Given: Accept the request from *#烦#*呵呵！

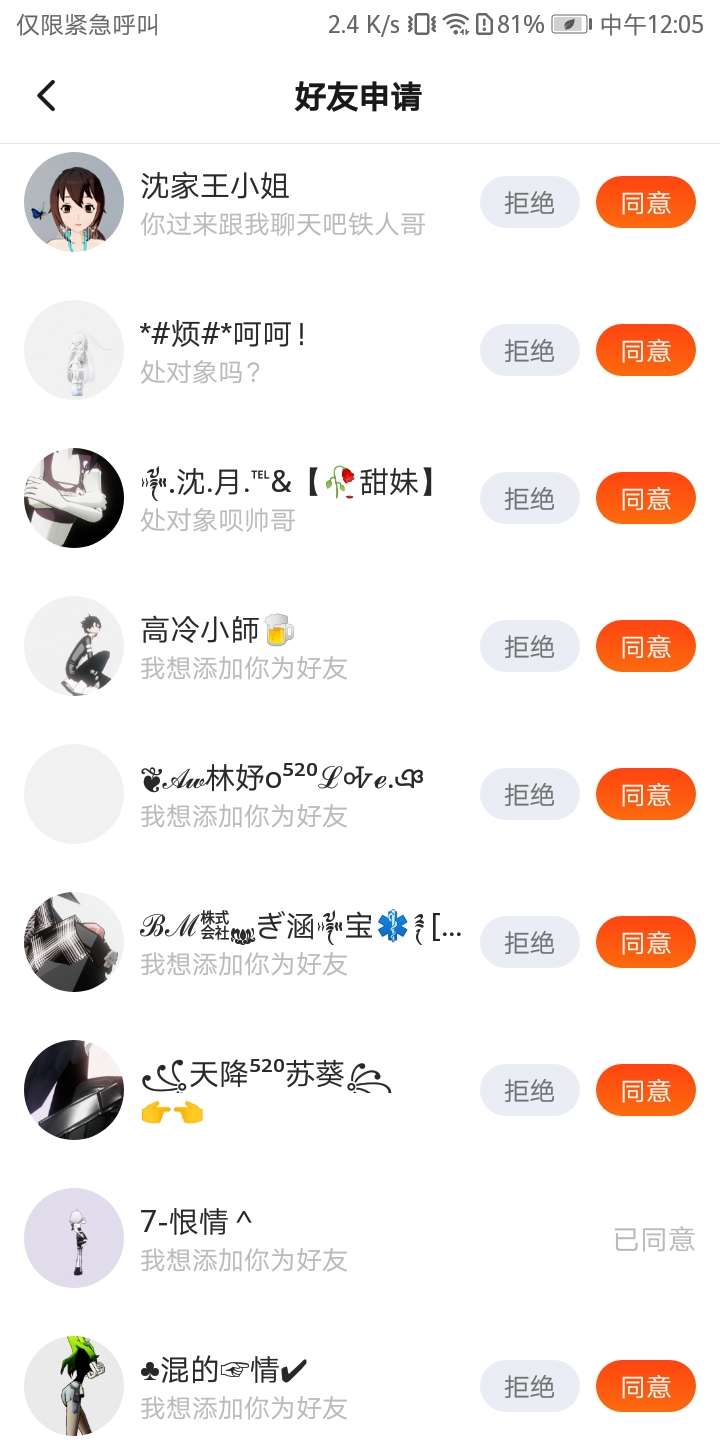Looking at the screenshot, I should 645,351.
